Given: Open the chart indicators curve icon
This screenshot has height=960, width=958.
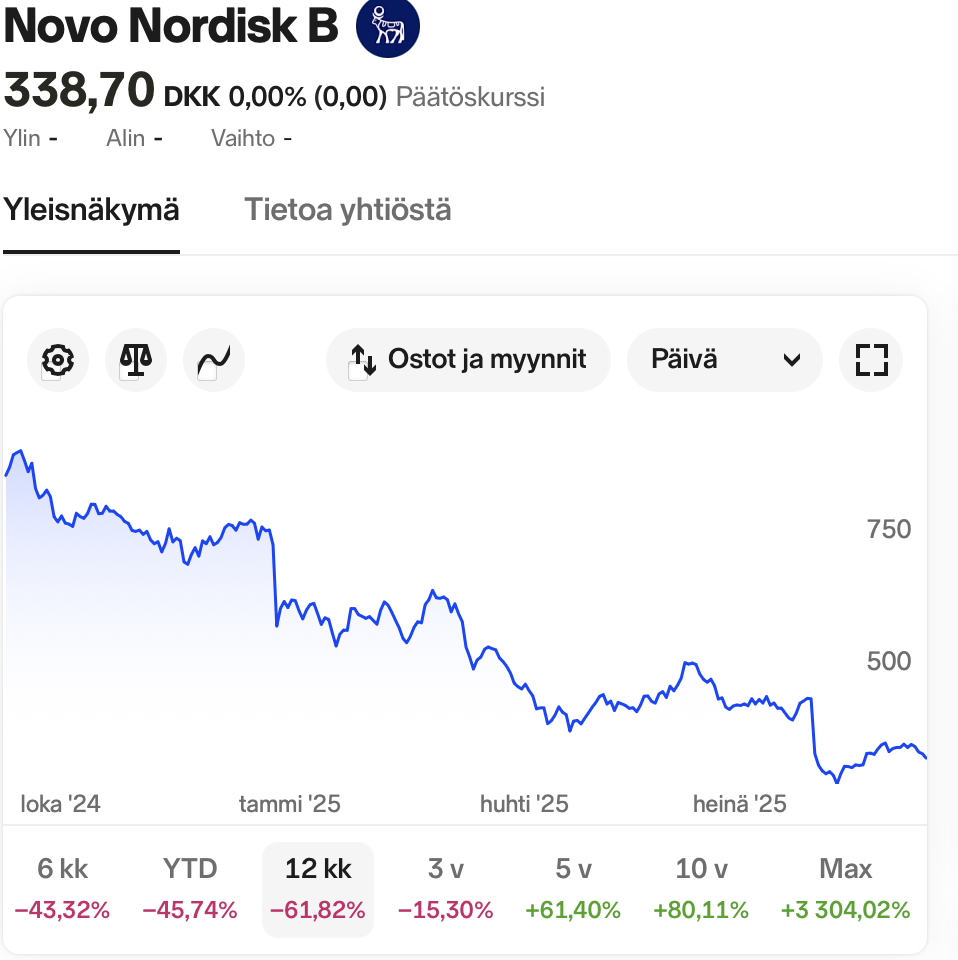Looking at the screenshot, I should (x=214, y=359).
